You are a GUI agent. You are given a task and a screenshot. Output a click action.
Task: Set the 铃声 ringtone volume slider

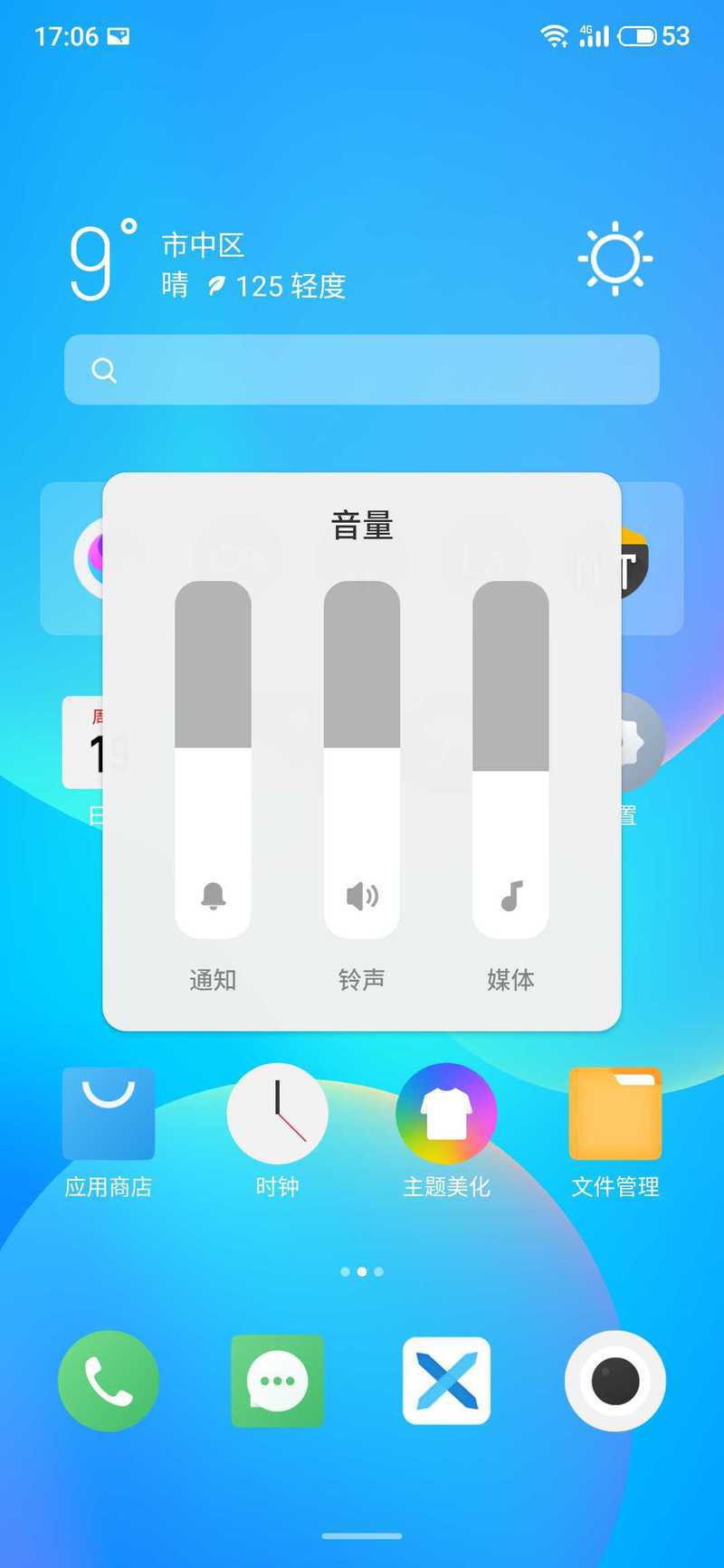(x=362, y=759)
